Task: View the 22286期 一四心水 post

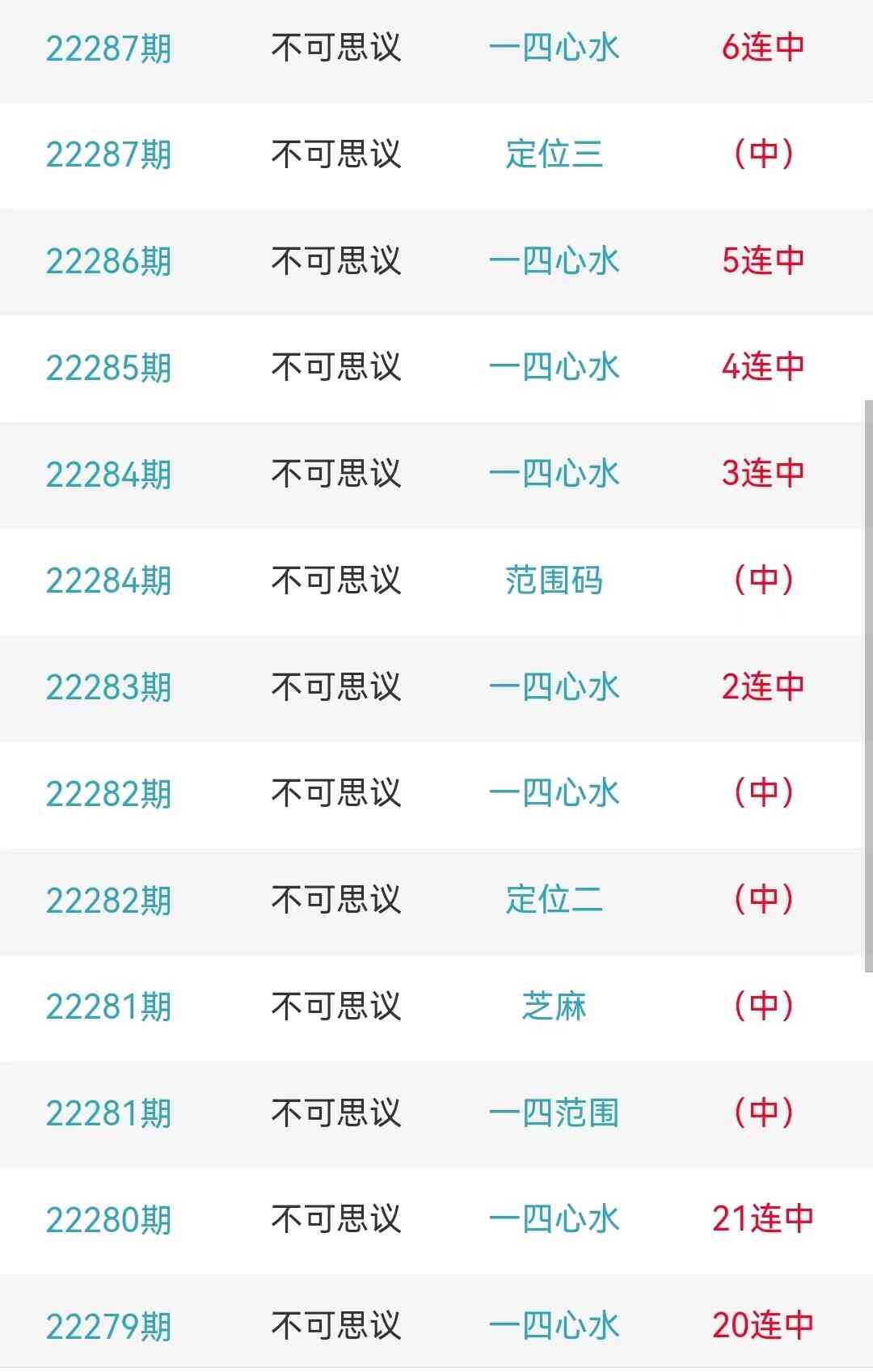Action: pyautogui.click(x=554, y=261)
